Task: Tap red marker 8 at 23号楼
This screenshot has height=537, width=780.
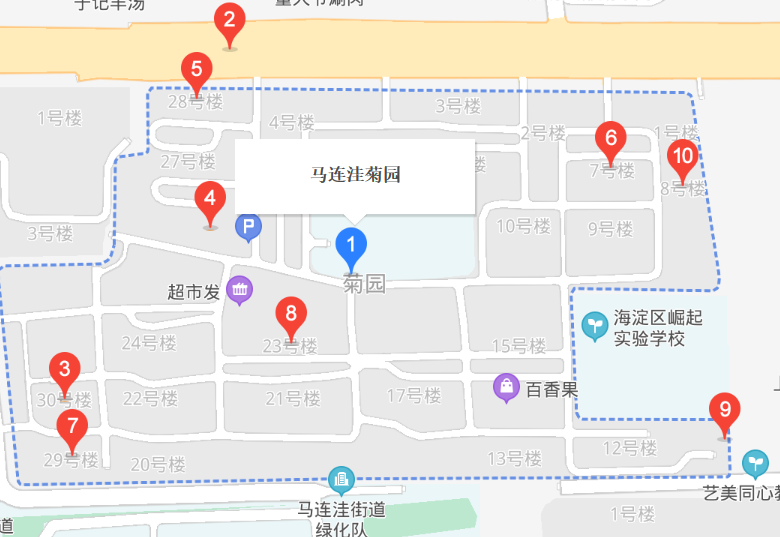Action: pos(290,314)
